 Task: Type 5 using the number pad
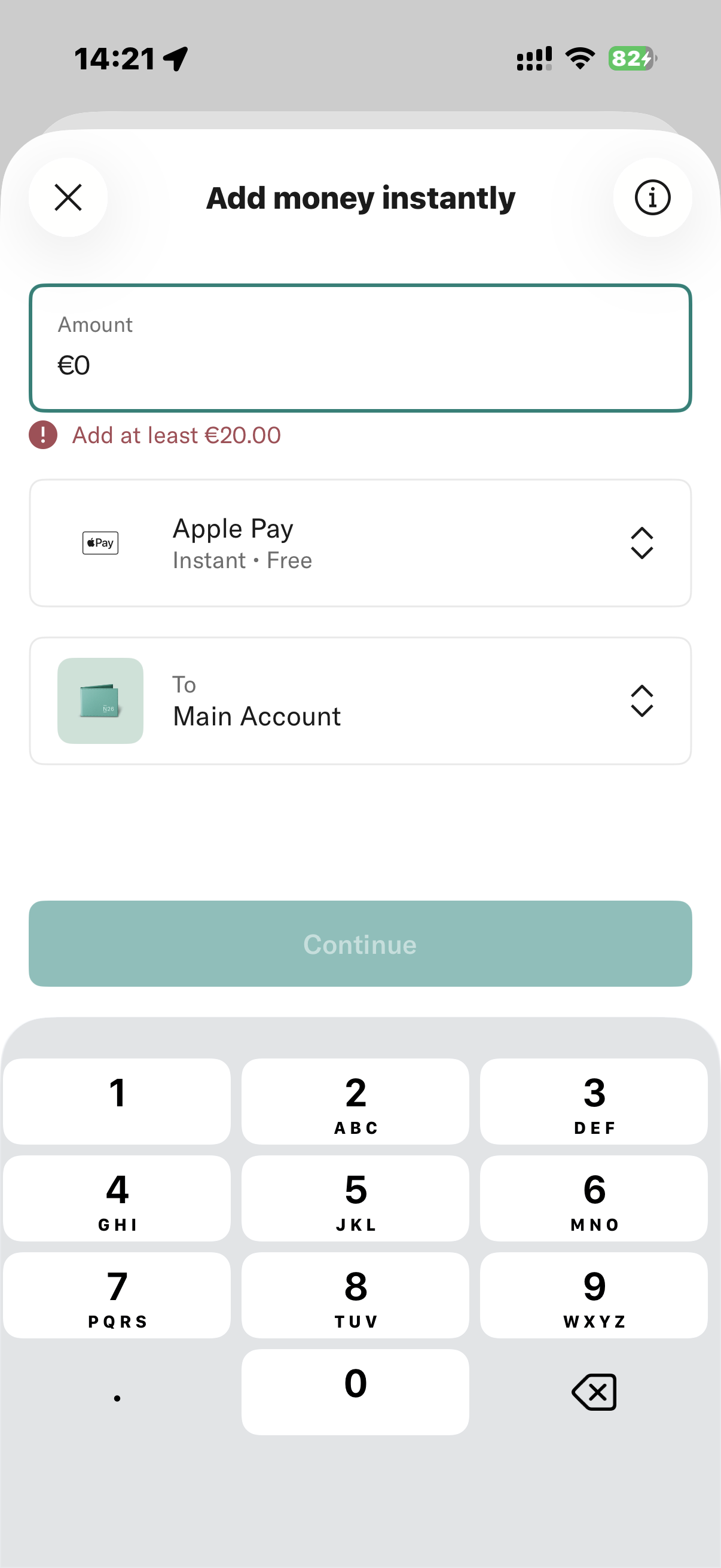(x=355, y=1198)
